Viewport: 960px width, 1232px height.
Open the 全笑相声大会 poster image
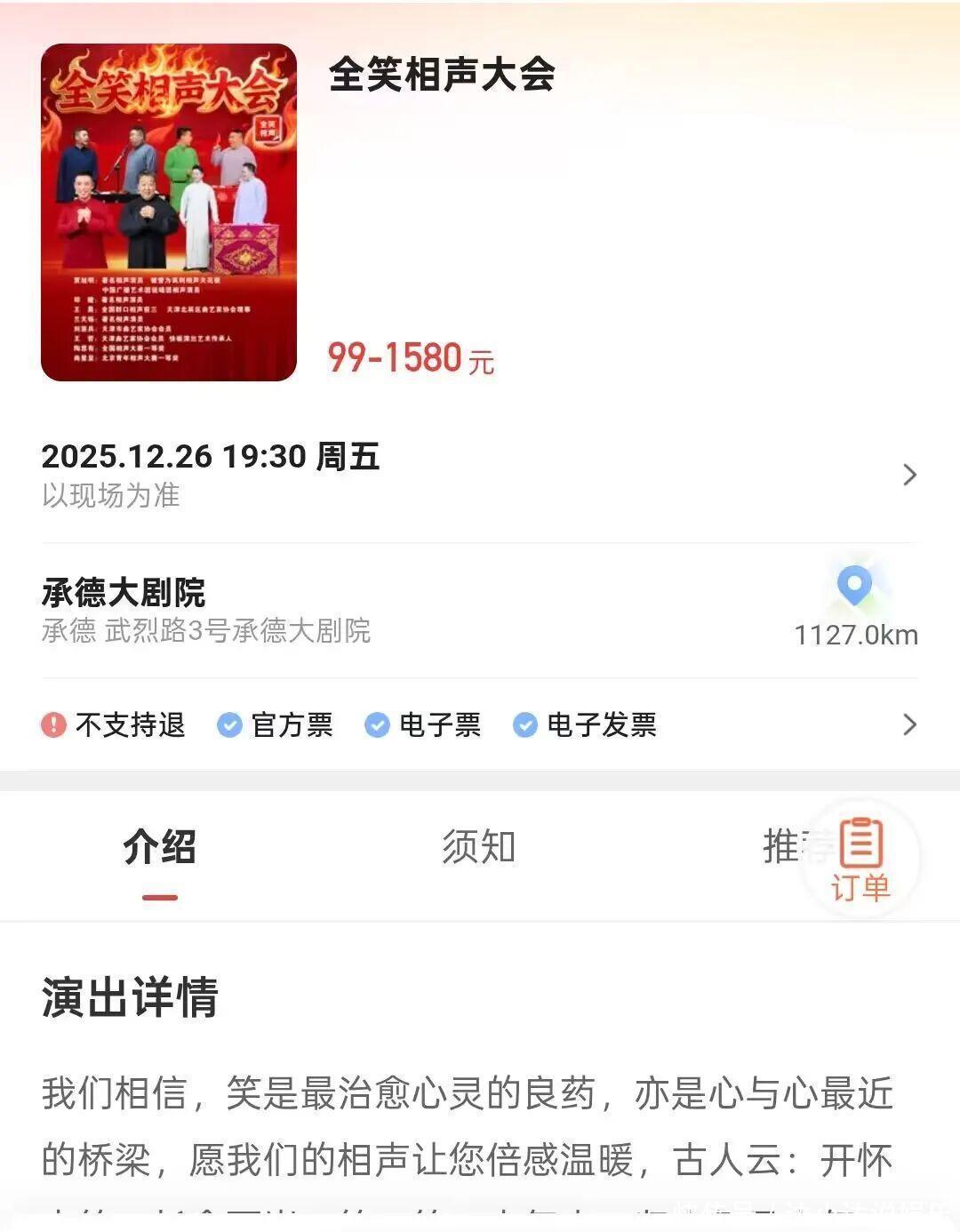click(169, 212)
